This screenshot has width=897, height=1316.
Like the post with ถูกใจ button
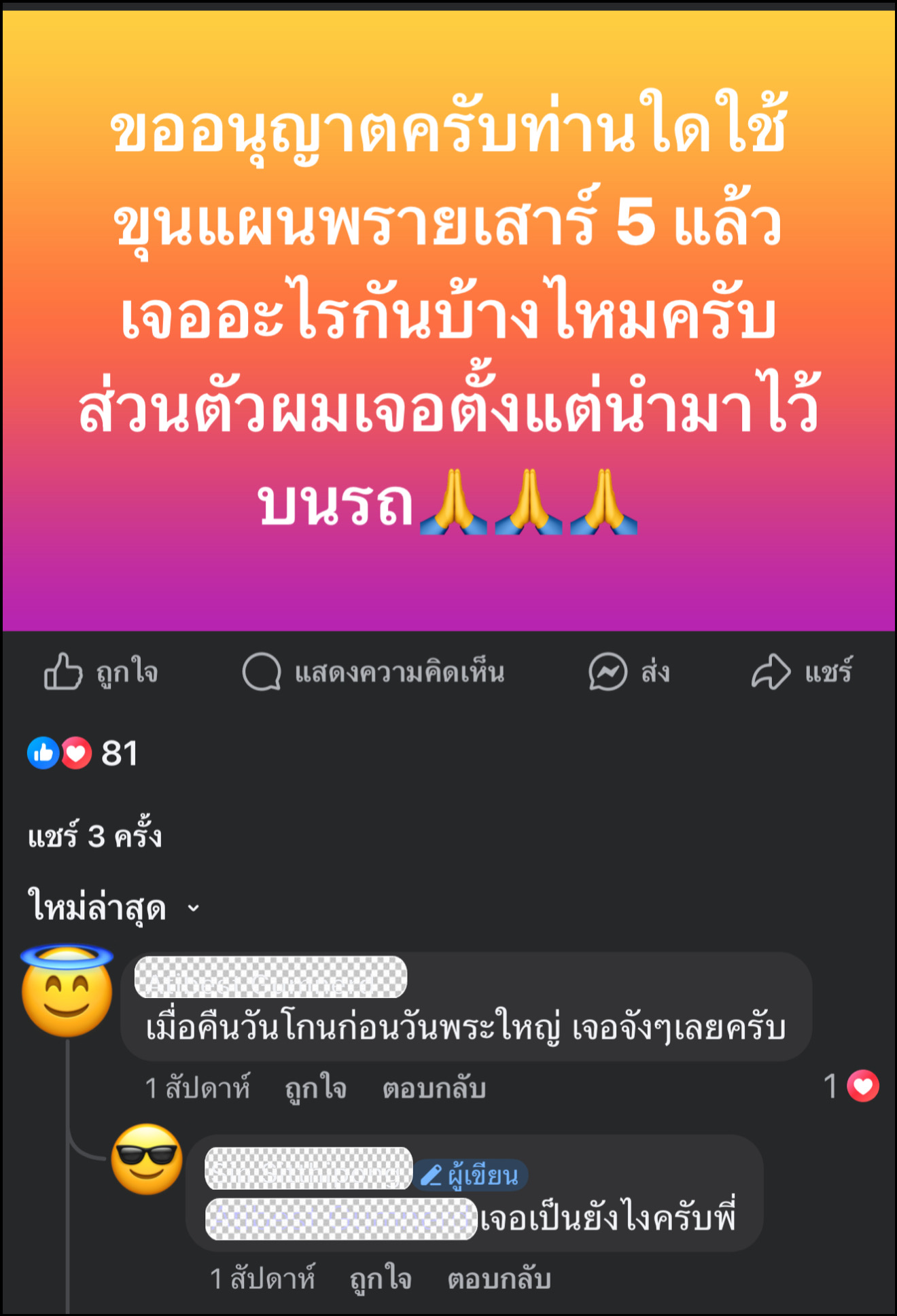(101, 673)
